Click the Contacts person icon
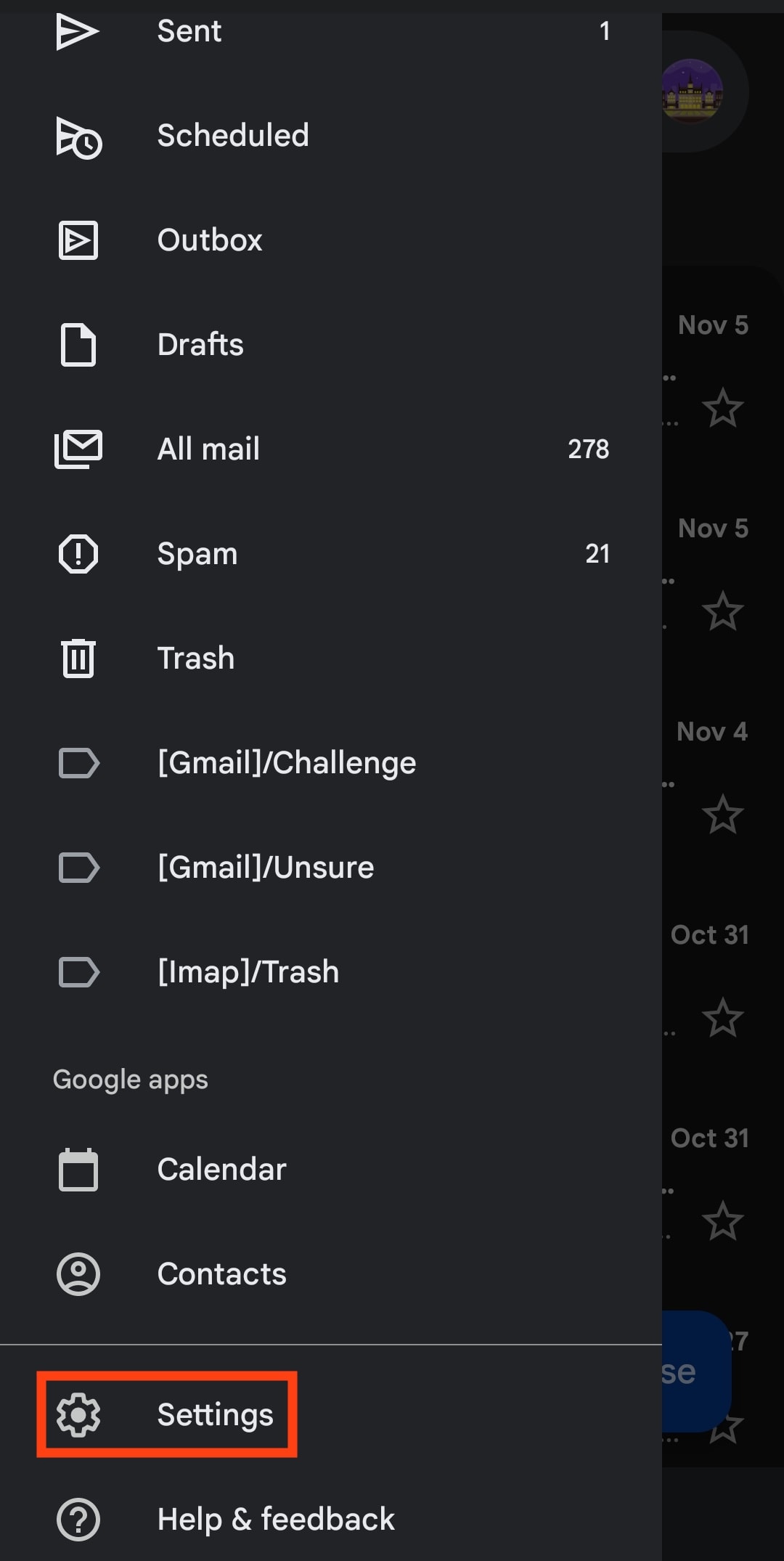784x1561 pixels. coord(78,1274)
